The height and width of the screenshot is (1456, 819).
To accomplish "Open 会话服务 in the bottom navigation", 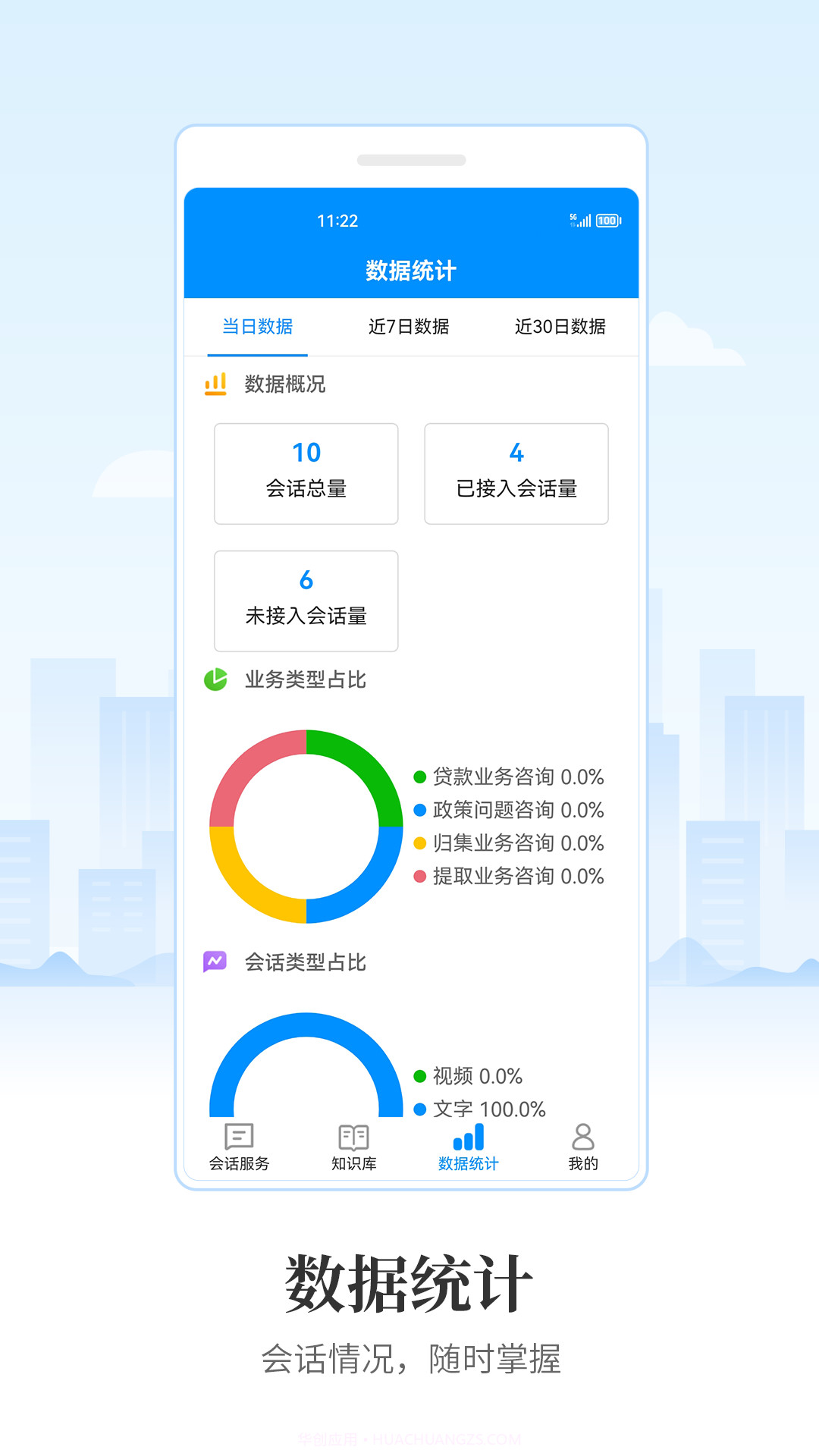I will (239, 1141).
